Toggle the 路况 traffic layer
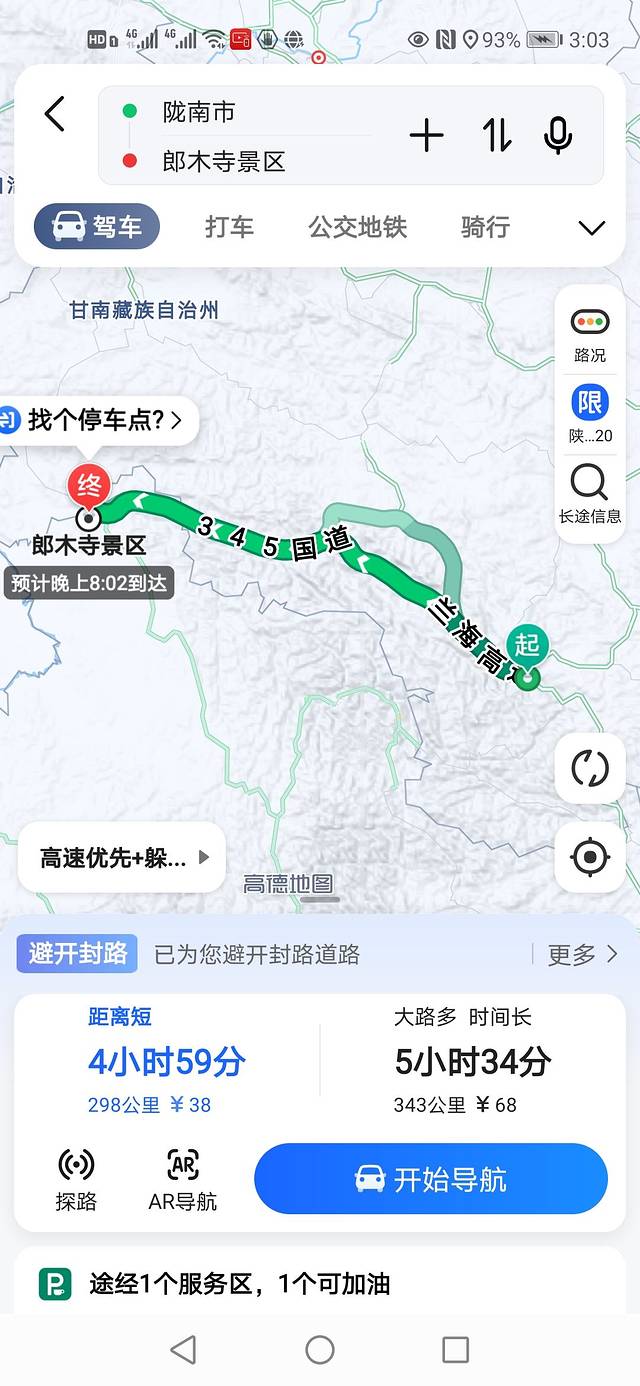 [590, 335]
